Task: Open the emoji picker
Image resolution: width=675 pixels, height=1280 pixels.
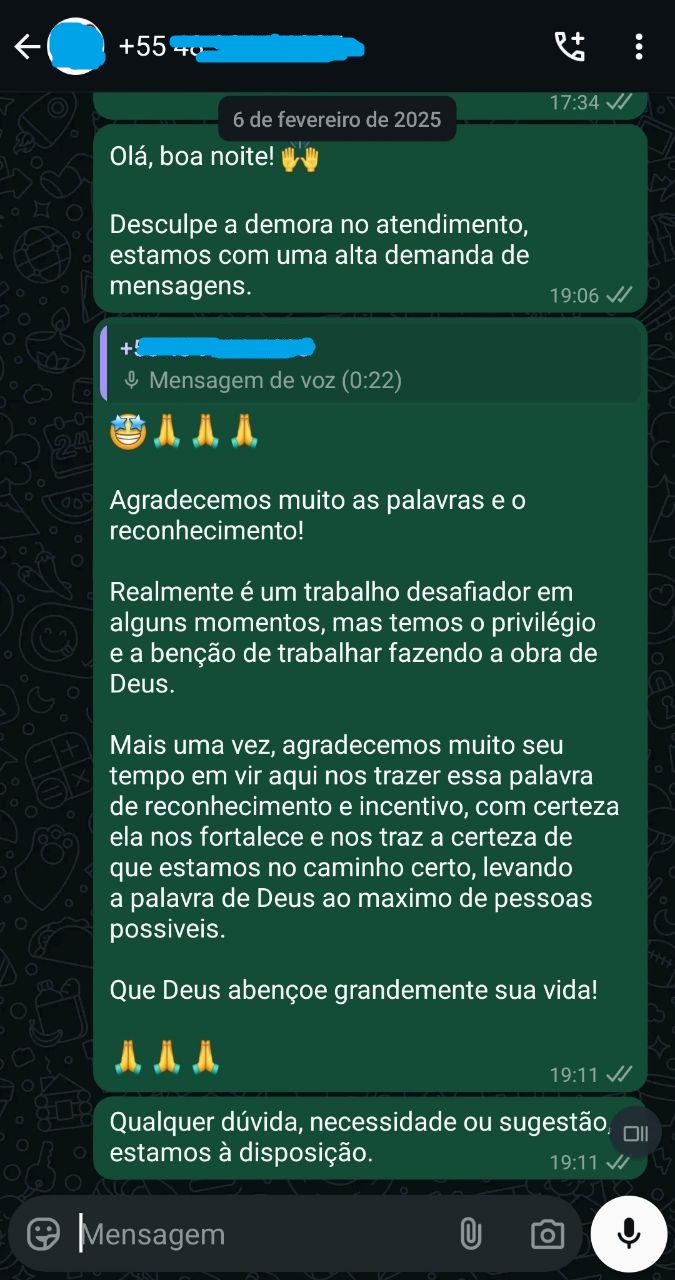Action: point(43,1234)
